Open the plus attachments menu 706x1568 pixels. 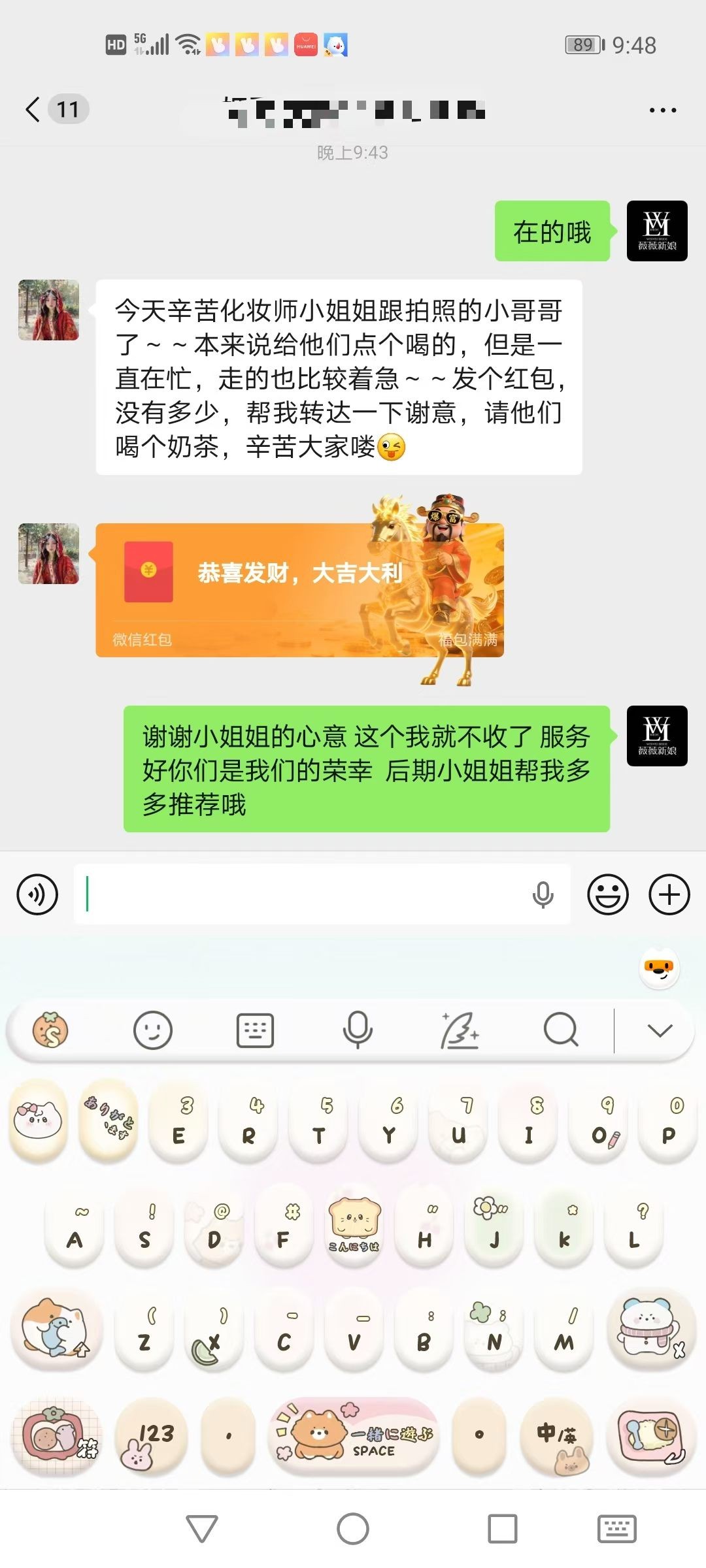(x=669, y=894)
